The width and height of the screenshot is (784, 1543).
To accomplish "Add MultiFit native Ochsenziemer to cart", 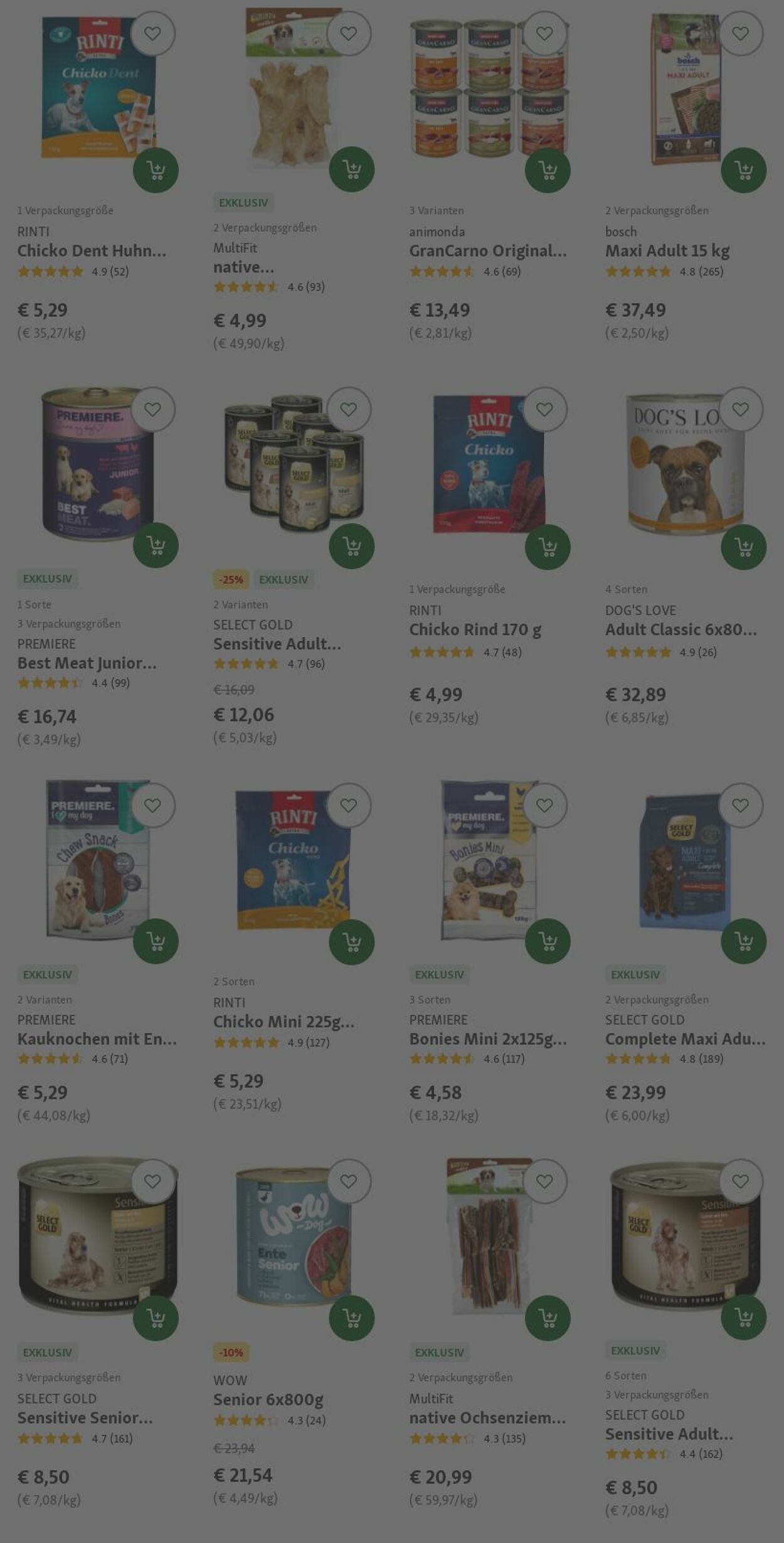I will click(x=548, y=1318).
